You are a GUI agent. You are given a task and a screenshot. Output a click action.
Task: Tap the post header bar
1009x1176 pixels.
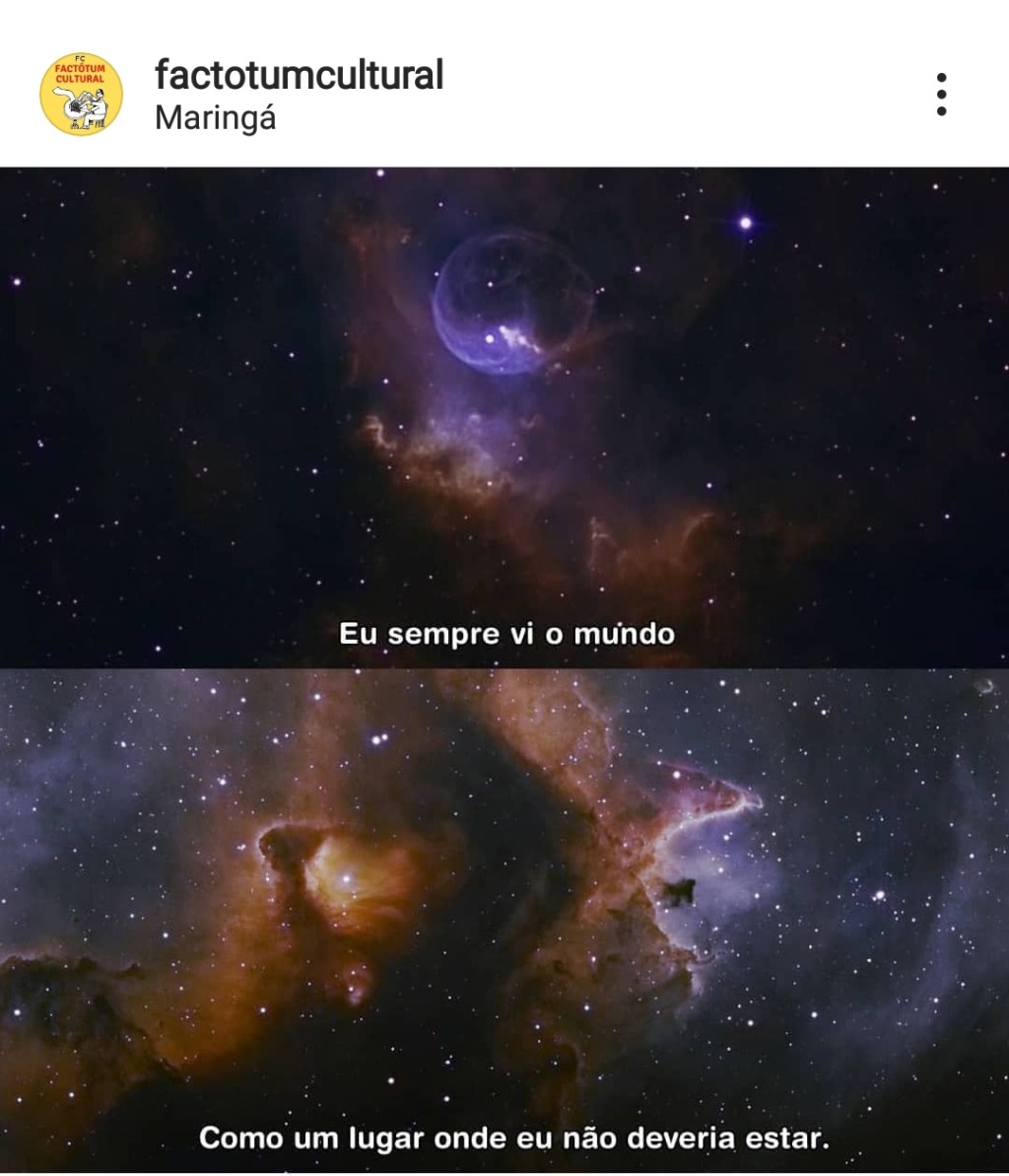click(x=504, y=84)
